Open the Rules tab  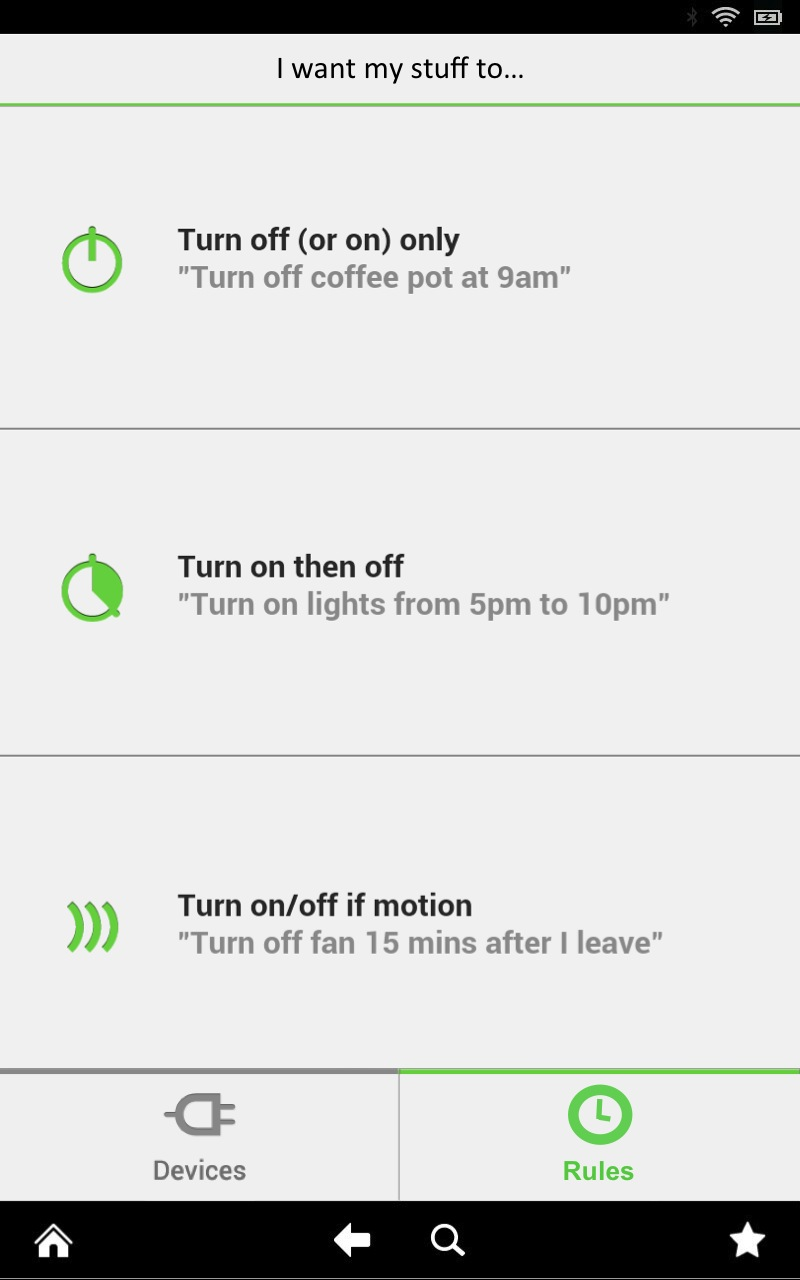click(x=598, y=1135)
